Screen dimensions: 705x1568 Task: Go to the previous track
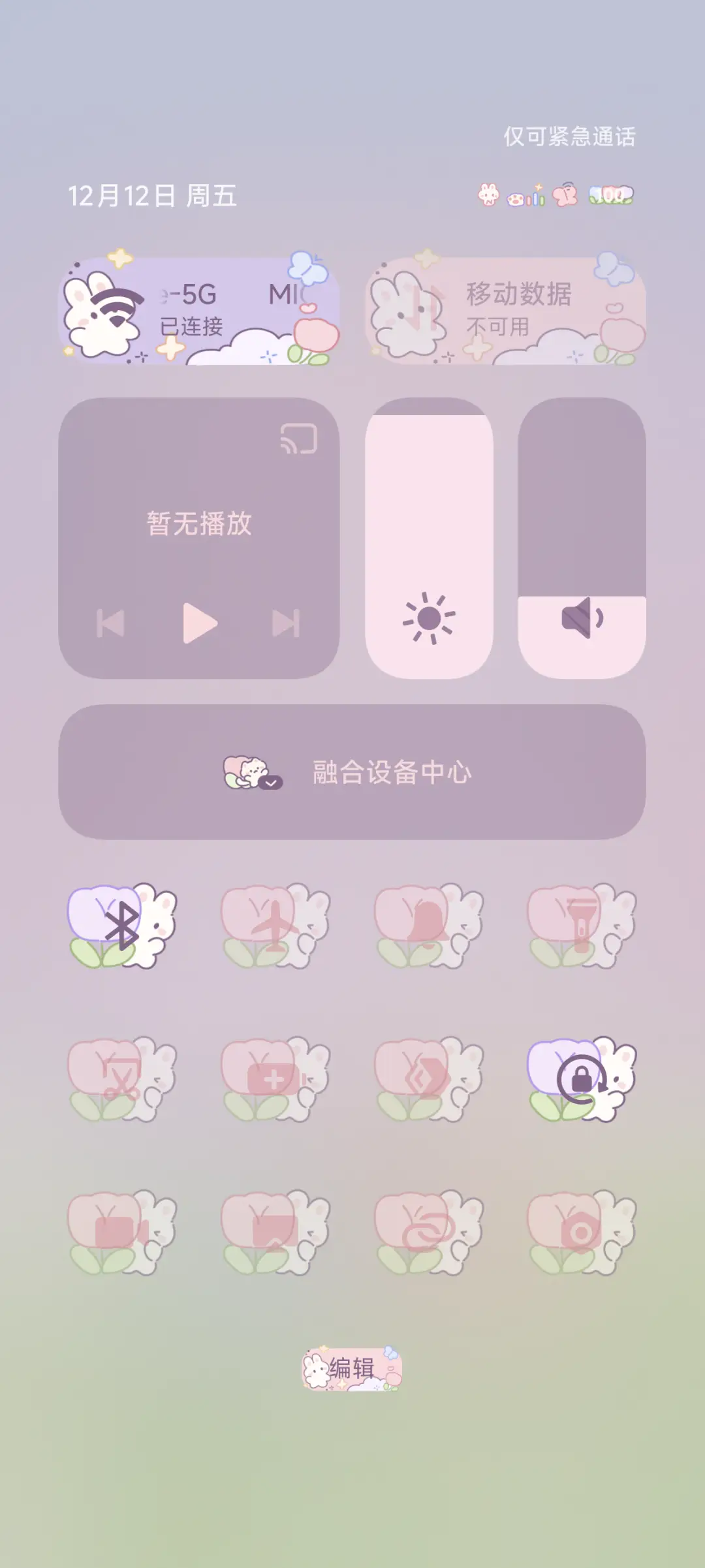pyautogui.click(x=112, y=623)
